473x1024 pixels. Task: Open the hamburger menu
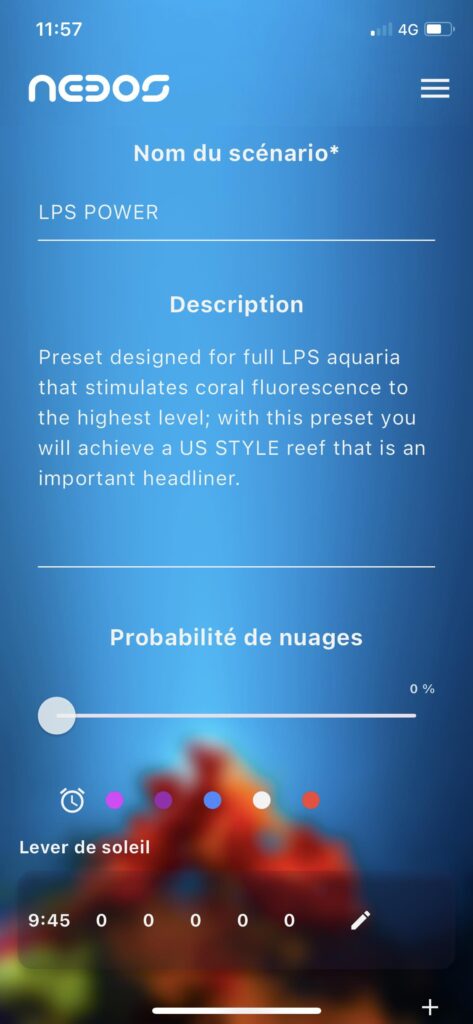click(434, 89)
